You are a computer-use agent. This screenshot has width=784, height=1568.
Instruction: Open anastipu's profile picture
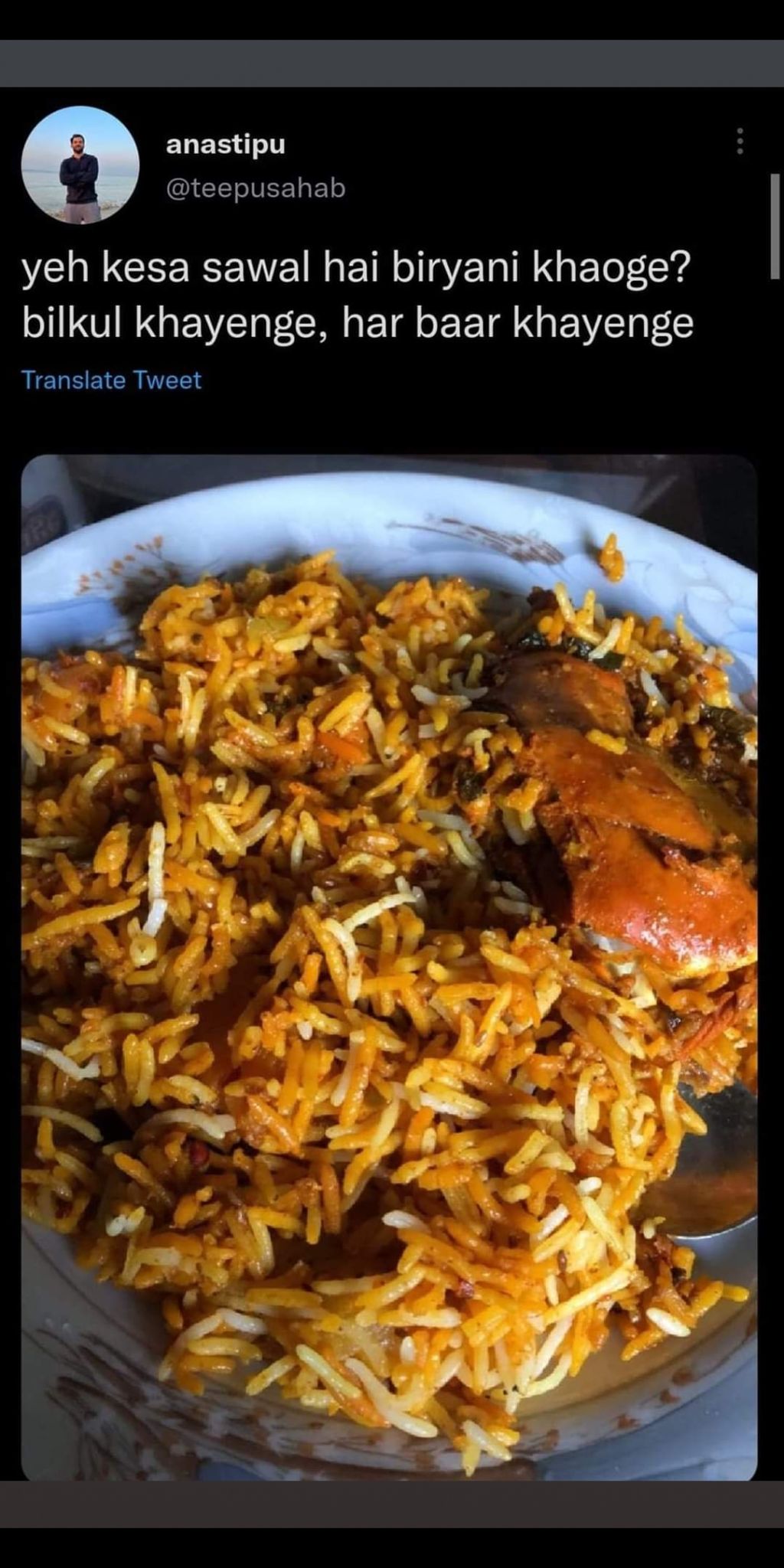click(80, 165)
